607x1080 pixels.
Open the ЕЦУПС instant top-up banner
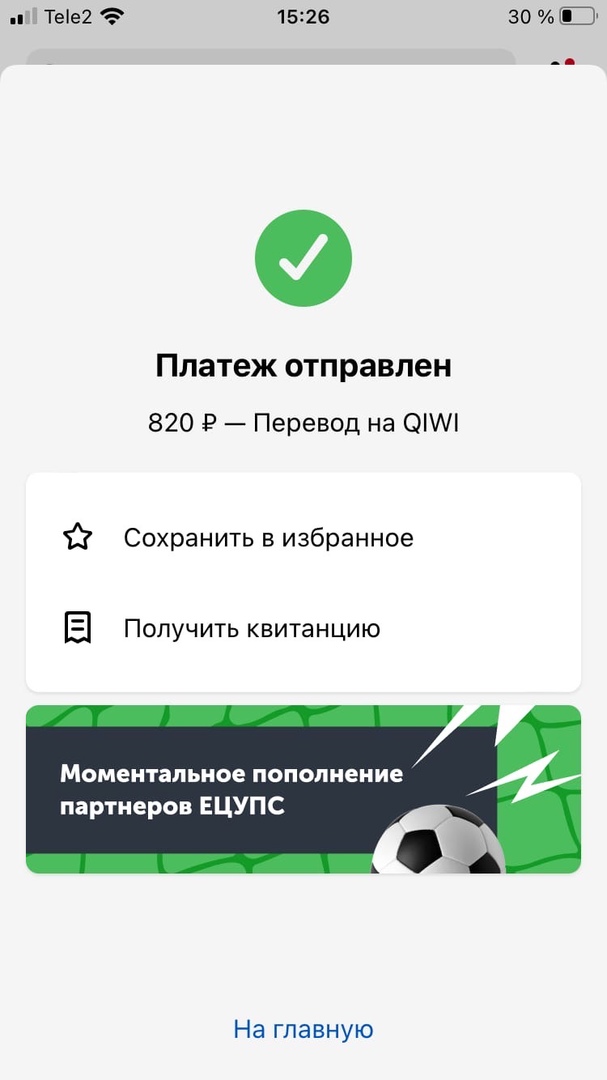coord(303,789)
